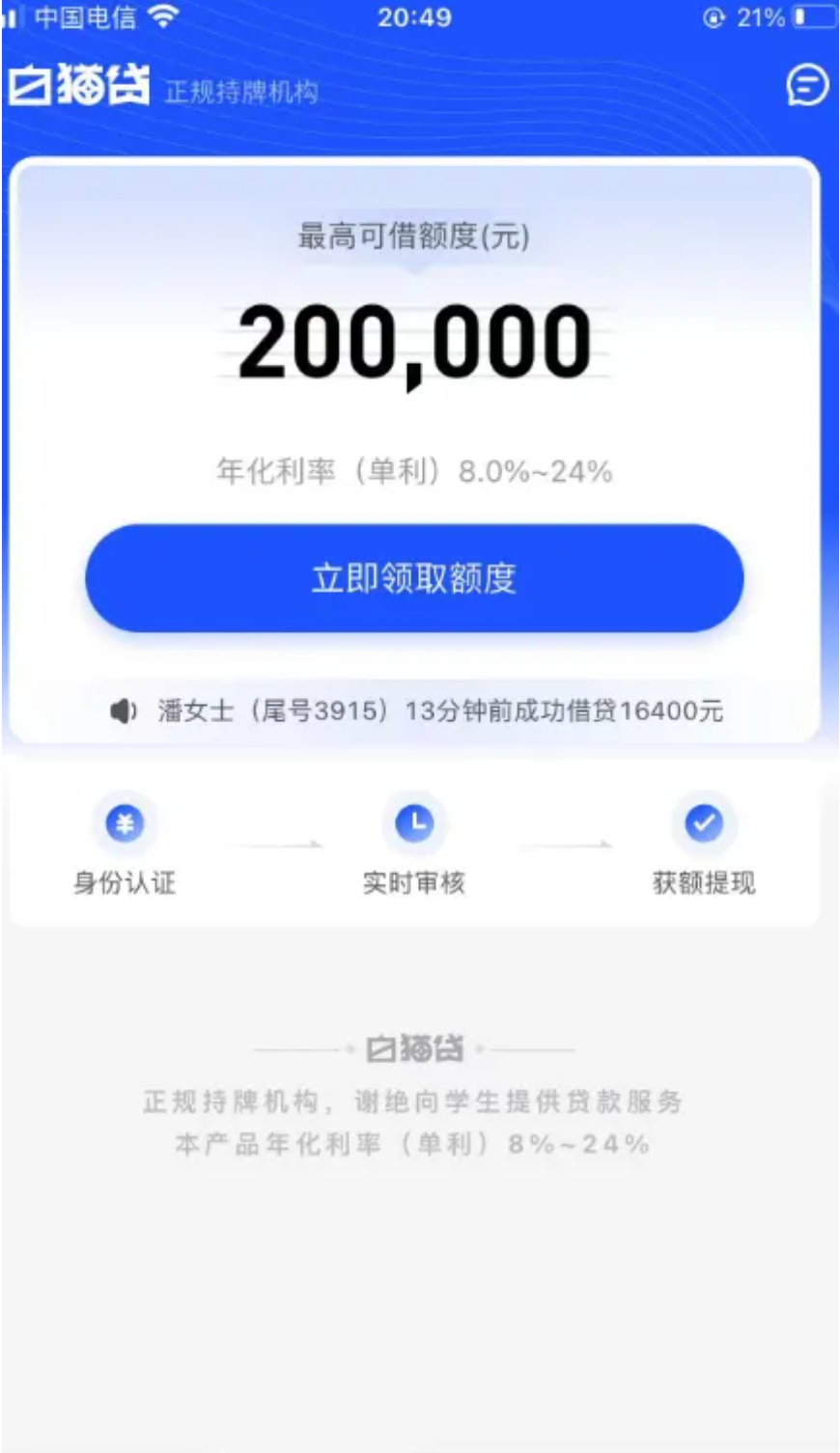Open the chat support icon
The height and width of the screenshot is (1453, 840).
pyautogui.click(x=807, y=85)
